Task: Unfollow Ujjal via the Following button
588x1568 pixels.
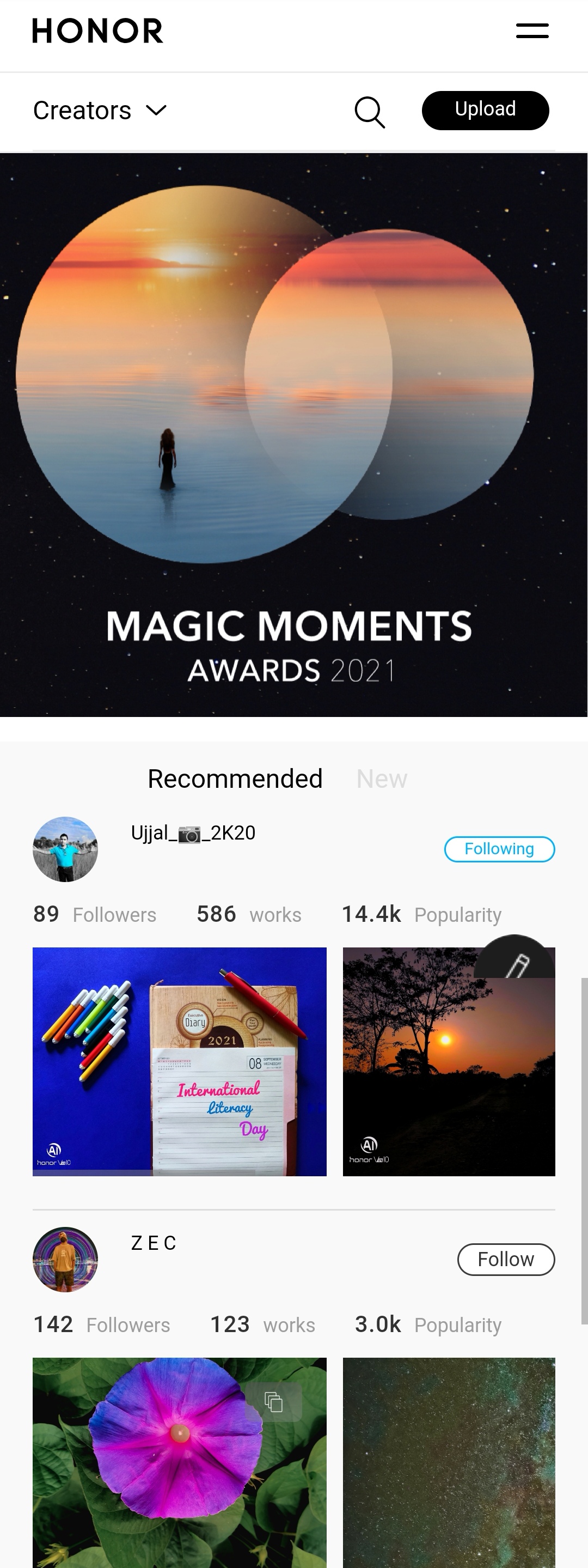Action: 499,849
